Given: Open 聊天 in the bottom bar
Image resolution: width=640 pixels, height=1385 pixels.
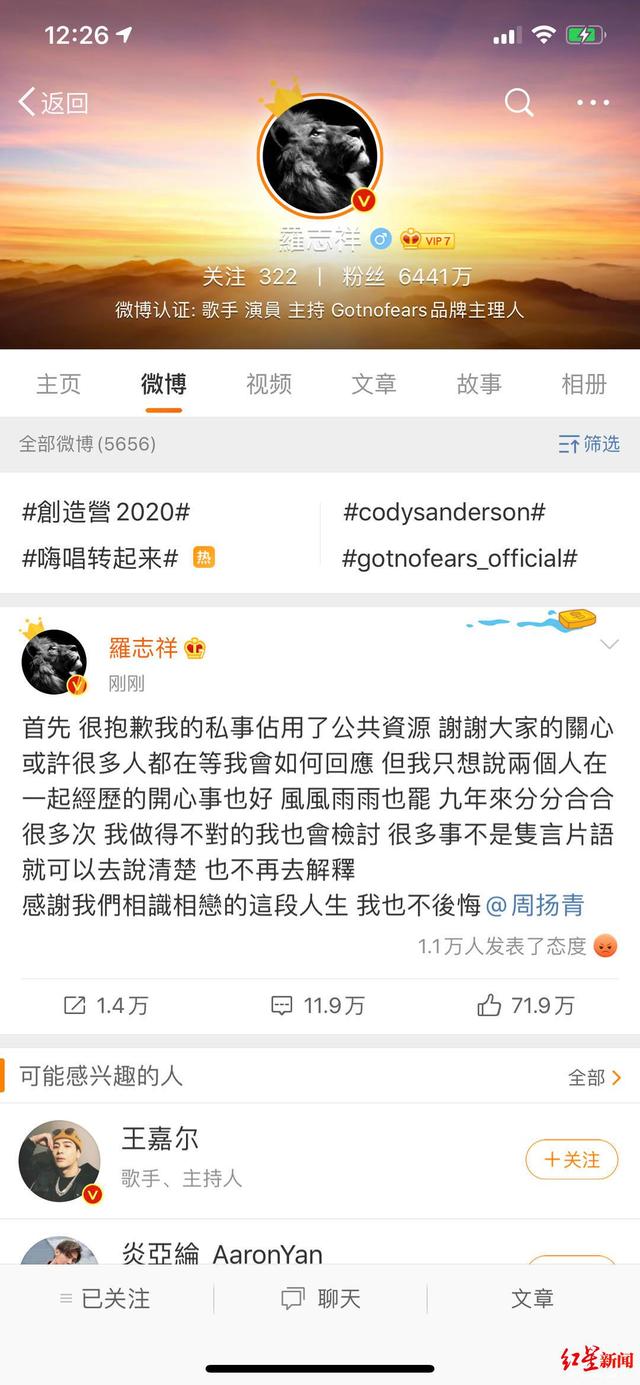Looking at the screenshot, I should click(320, 1299).
